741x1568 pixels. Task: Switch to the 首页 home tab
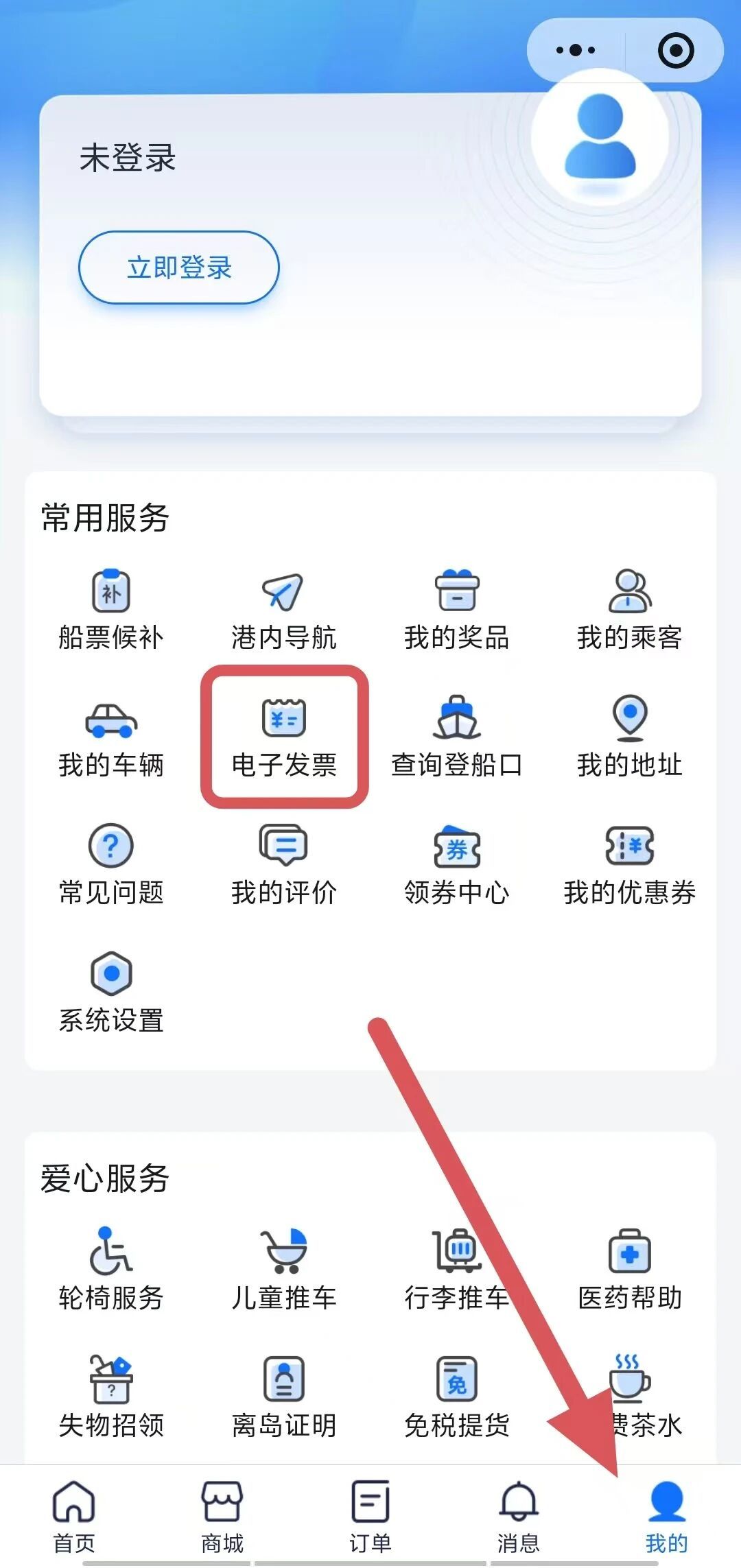coord(74,1516)
